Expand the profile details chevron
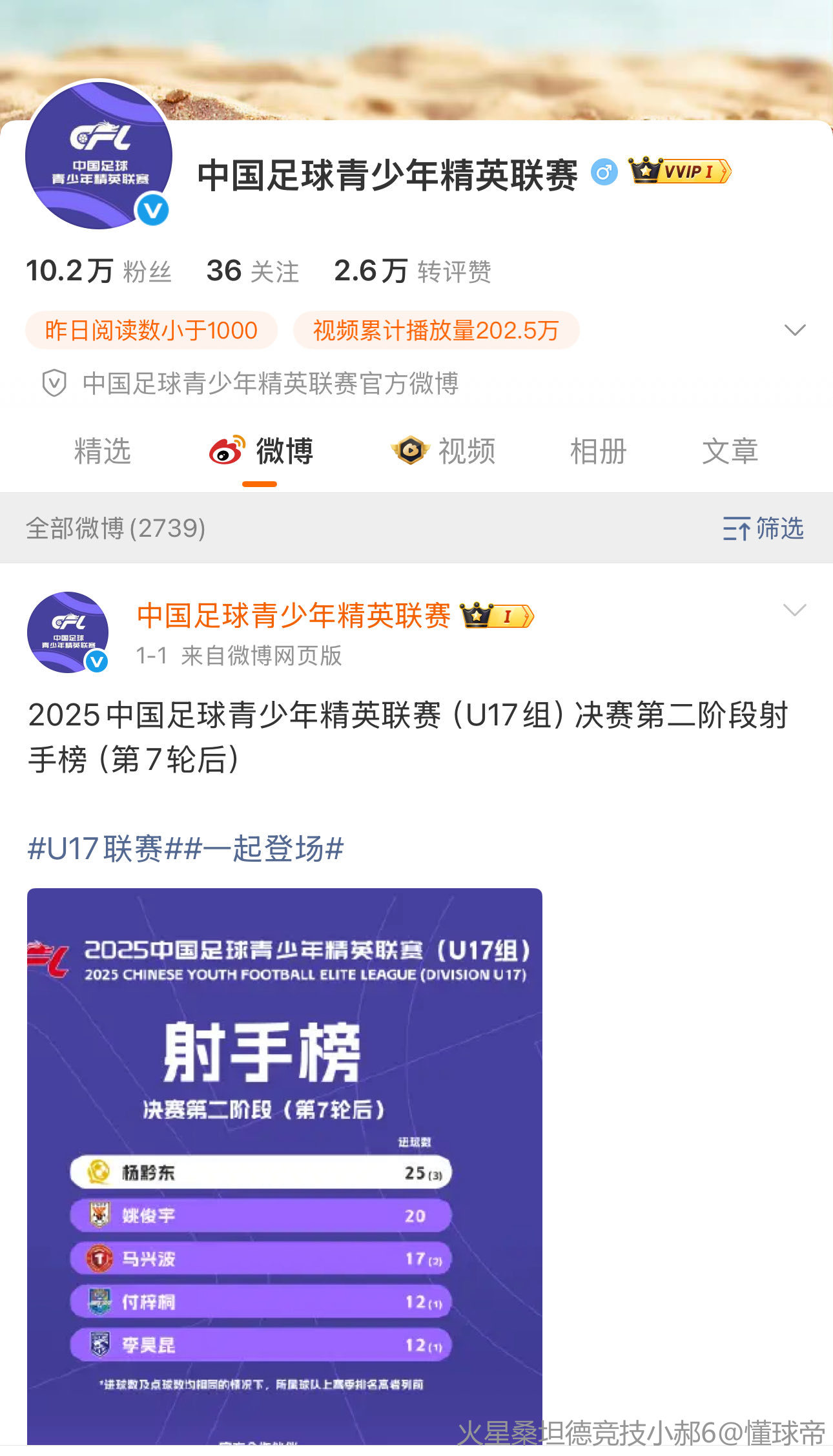833x1456 pixels. click(794, 330)
